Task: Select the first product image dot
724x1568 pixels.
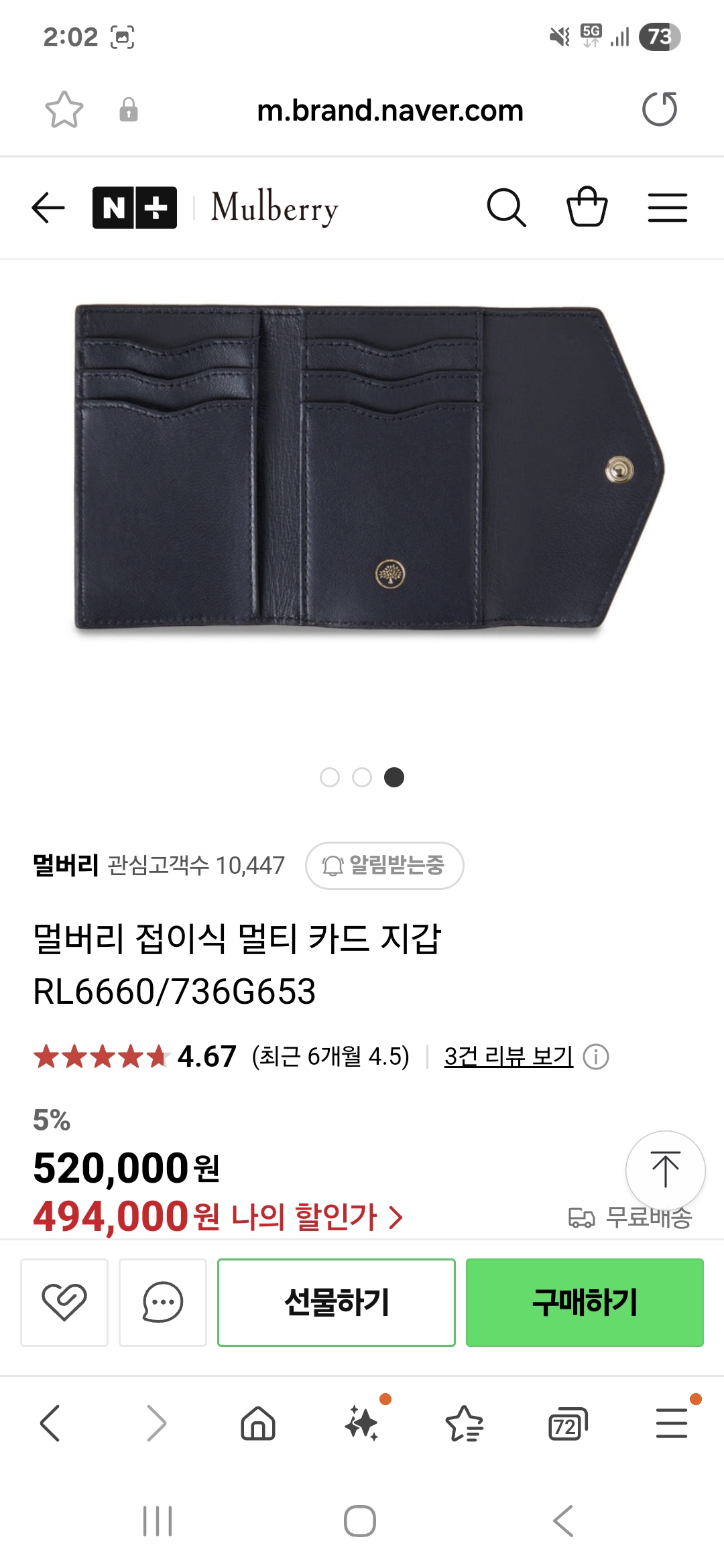Action: 330,777
